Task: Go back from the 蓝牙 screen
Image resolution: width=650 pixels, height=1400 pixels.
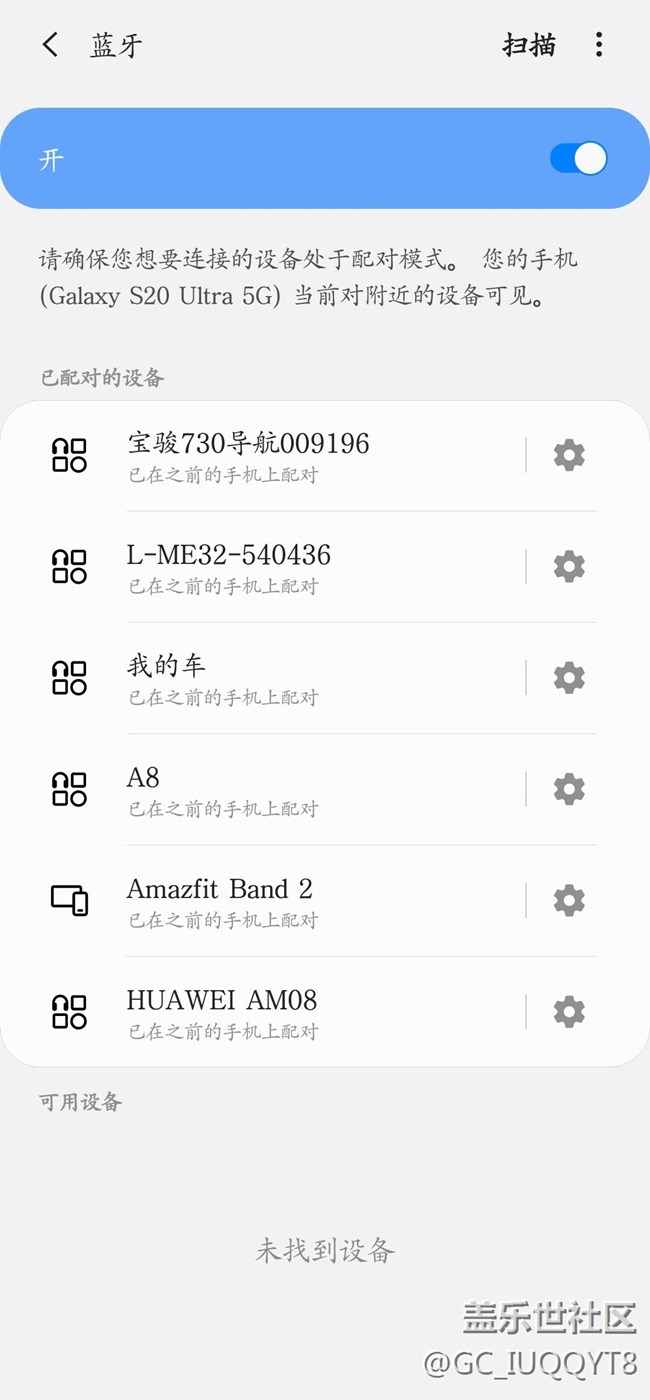Action: click(x=50, y=45)
